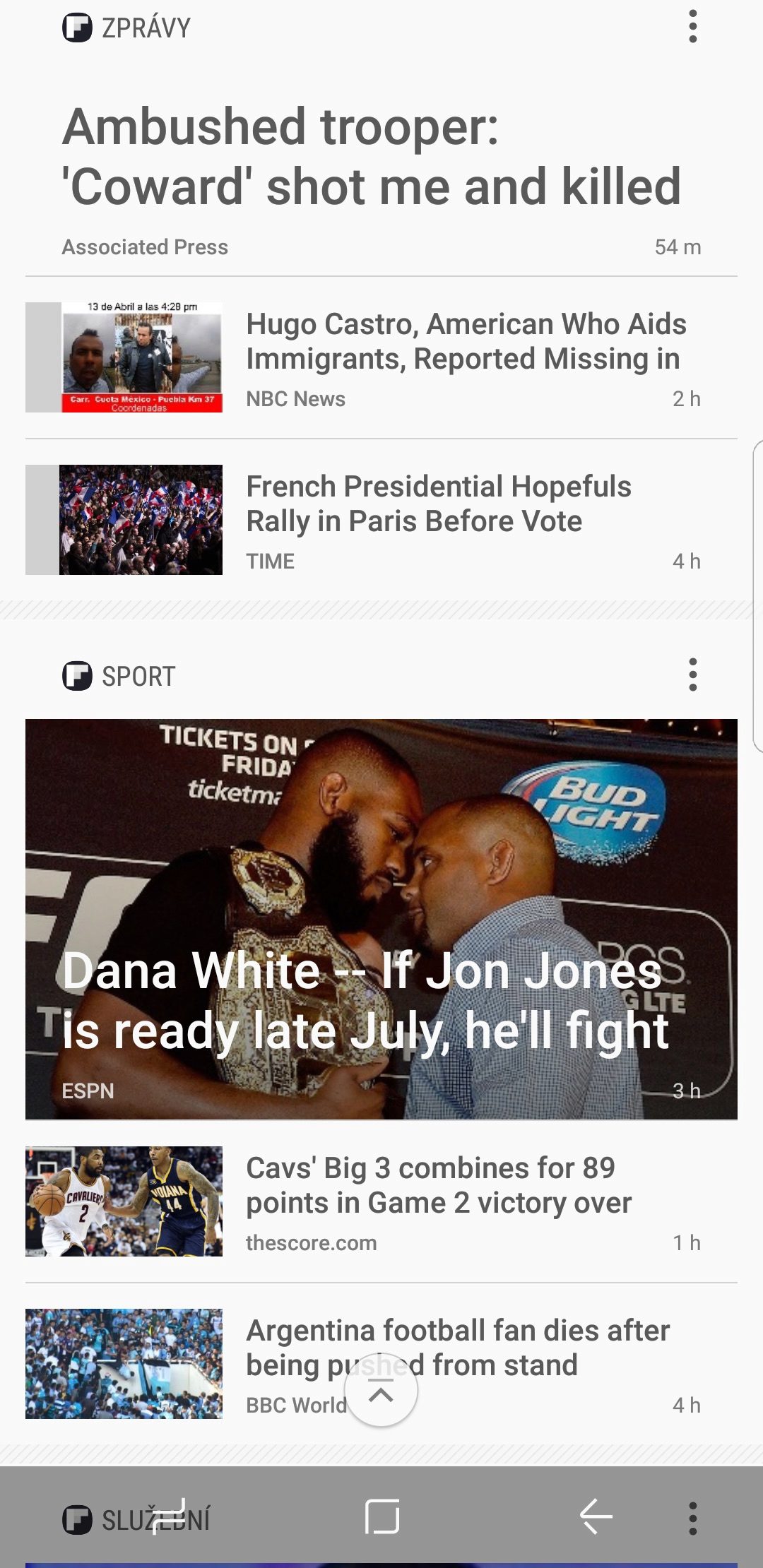Image resolution: width=763 pixels, height=1568 pixels.
Task: Read the Ambushed trooper headline story
Action: 372,157
